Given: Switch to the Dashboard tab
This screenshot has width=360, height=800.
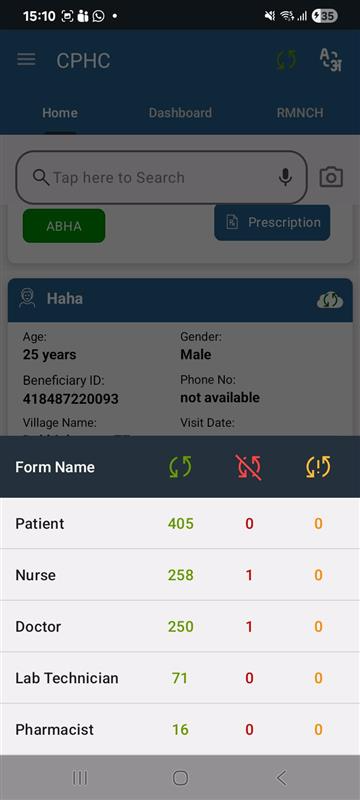Looking at the screenshot, I should coord(180,113).
